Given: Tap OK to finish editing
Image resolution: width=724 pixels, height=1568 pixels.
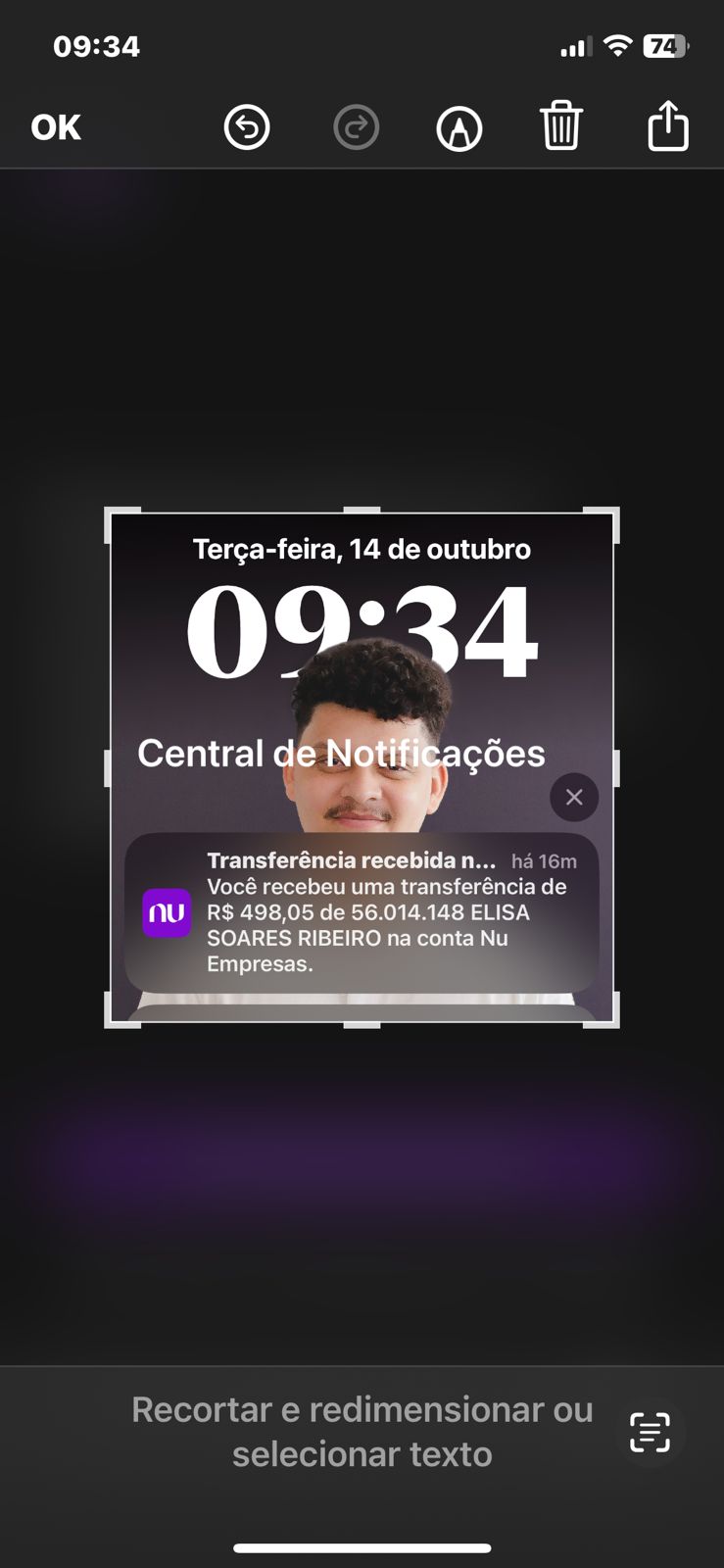Looking at the screenshot, I should [x=56, y=127].
